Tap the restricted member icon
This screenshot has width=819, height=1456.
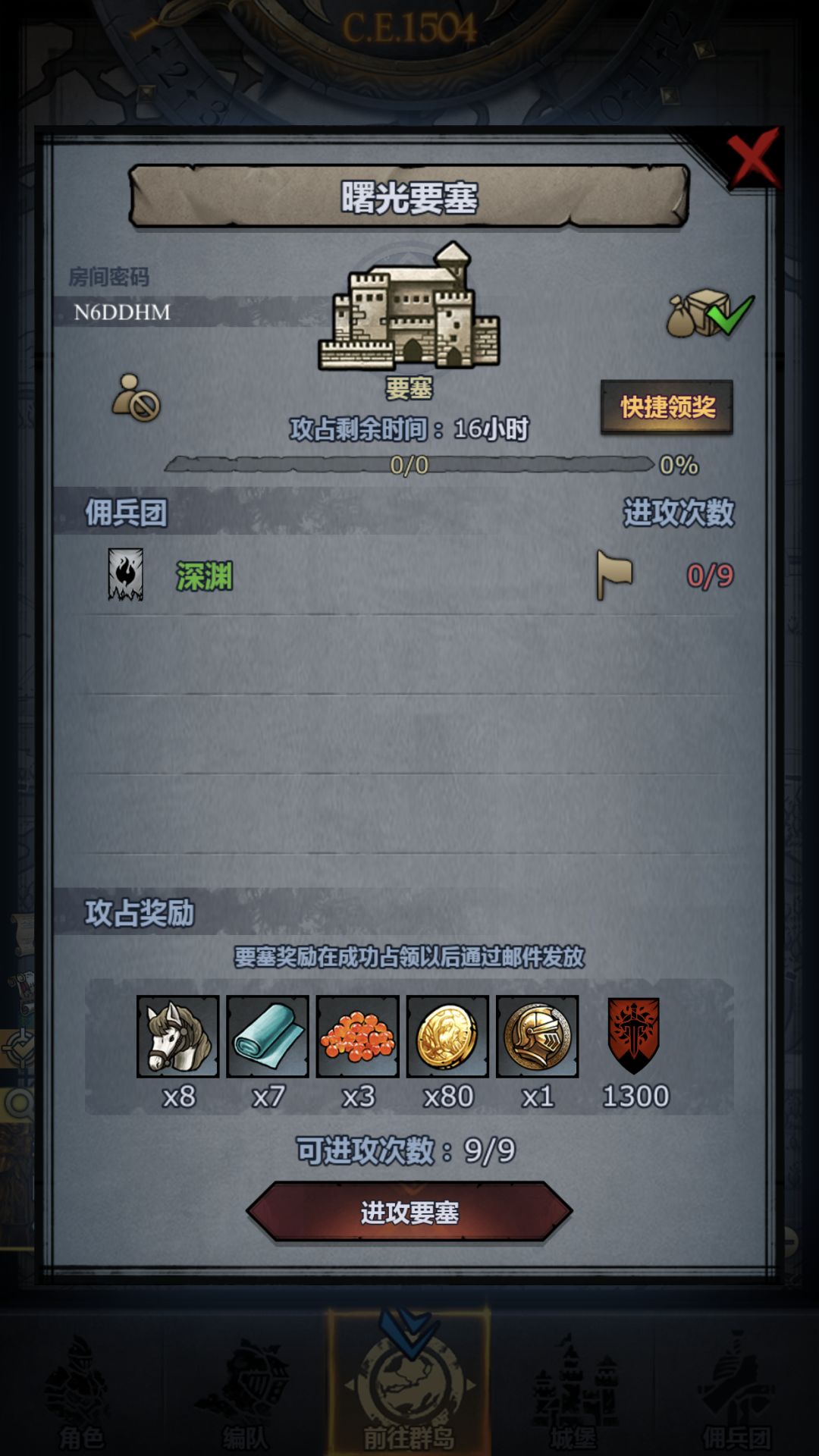click(x=136, y=397)
